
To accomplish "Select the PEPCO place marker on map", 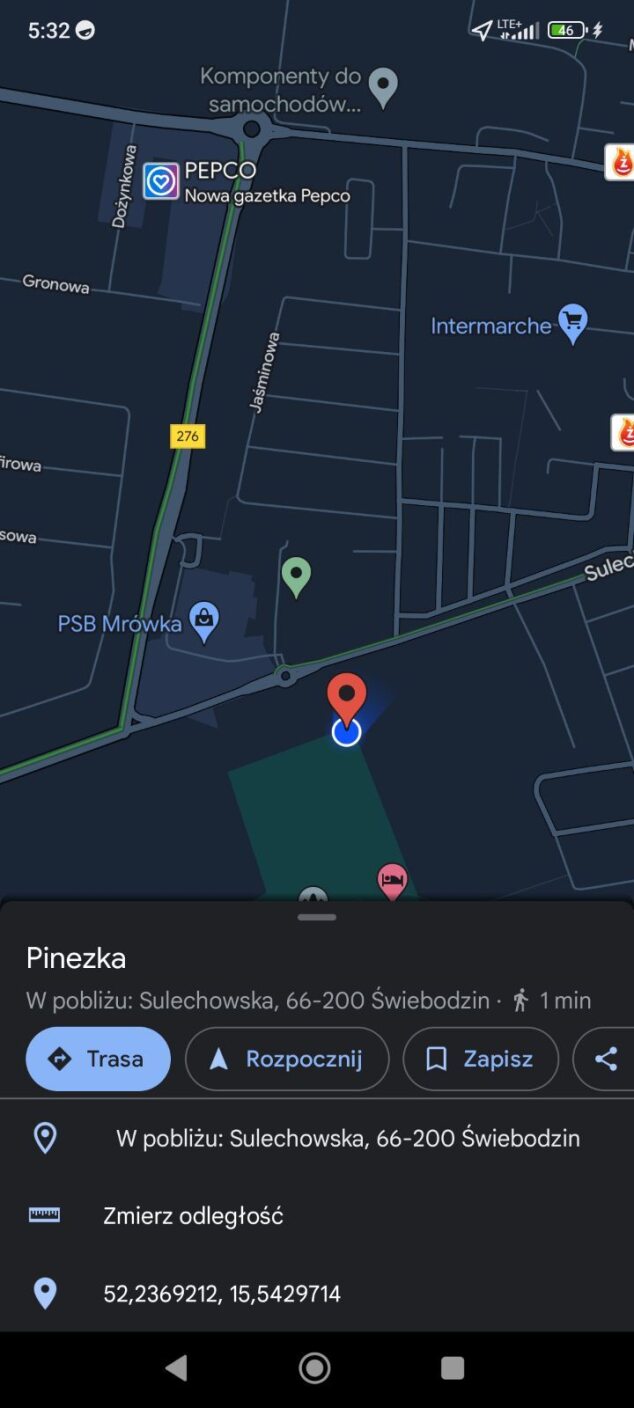I will [x=161, y=181].
